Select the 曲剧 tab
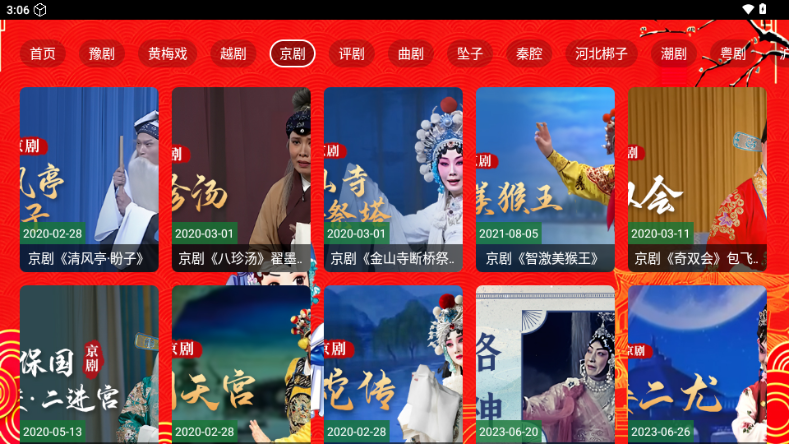This screenshot has height=444, width=789. [x=411, y=53]
